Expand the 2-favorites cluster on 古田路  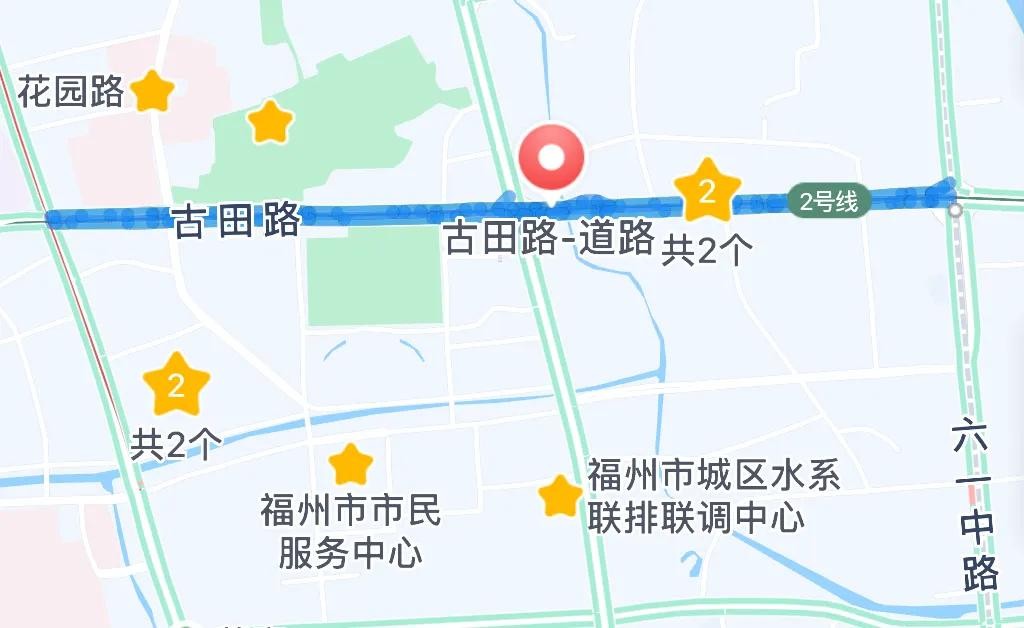707,191
